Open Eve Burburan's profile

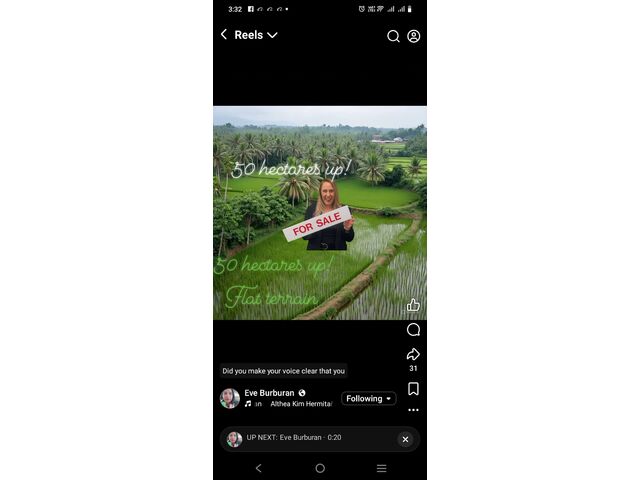(269, 393)
